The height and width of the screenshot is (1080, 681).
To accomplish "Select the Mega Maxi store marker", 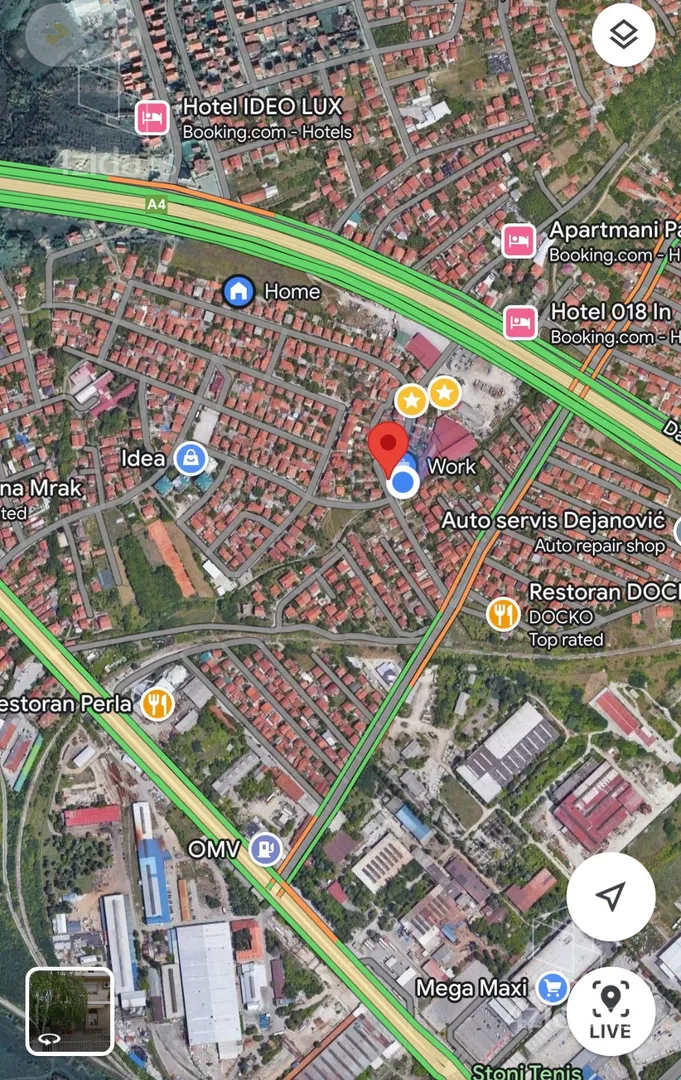I will coord(551,988).
